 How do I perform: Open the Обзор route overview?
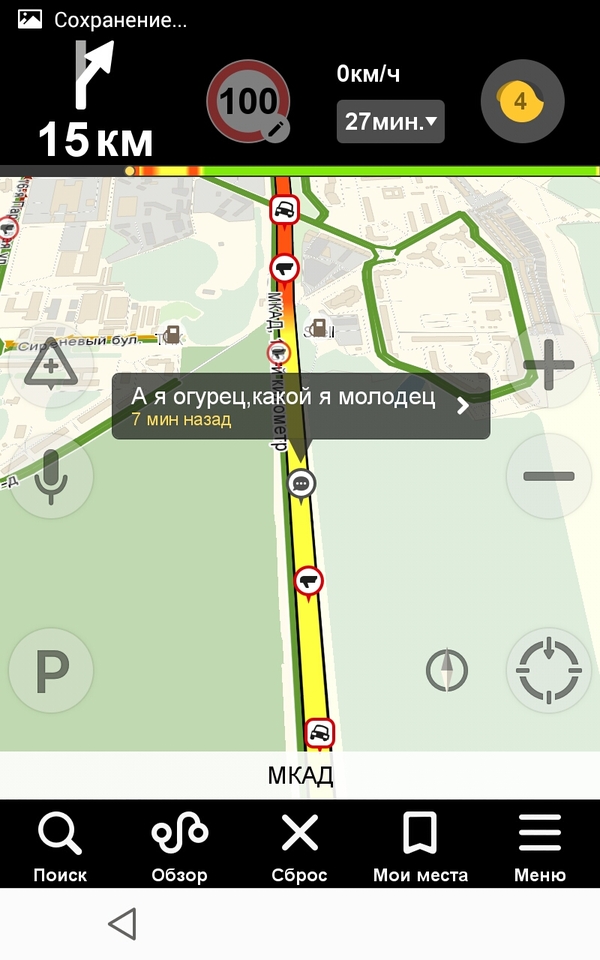point(179,847)
